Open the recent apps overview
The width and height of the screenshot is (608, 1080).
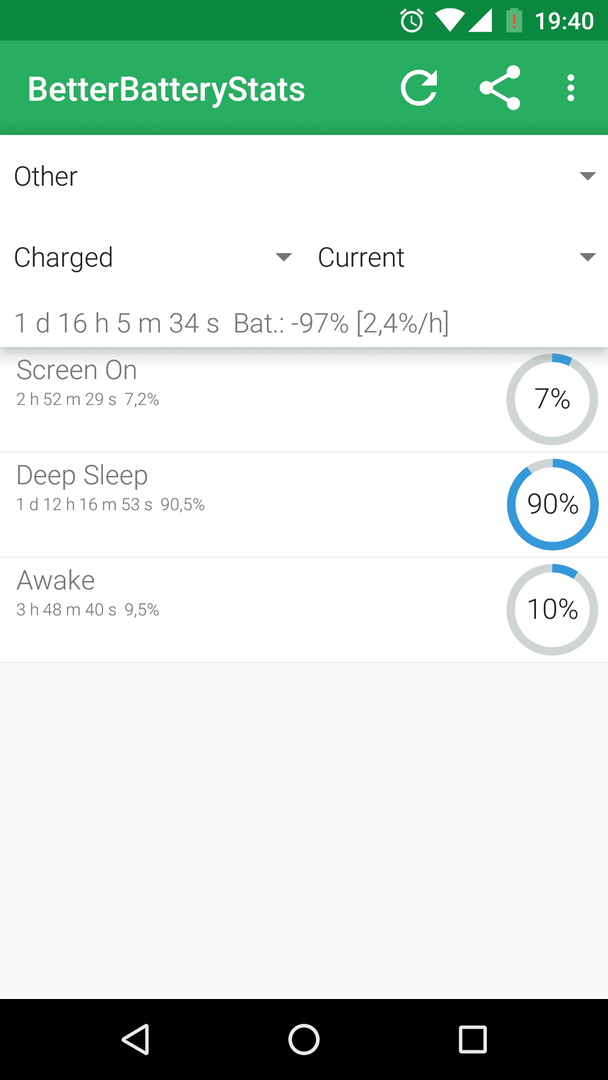click(x=472, y=1039)
